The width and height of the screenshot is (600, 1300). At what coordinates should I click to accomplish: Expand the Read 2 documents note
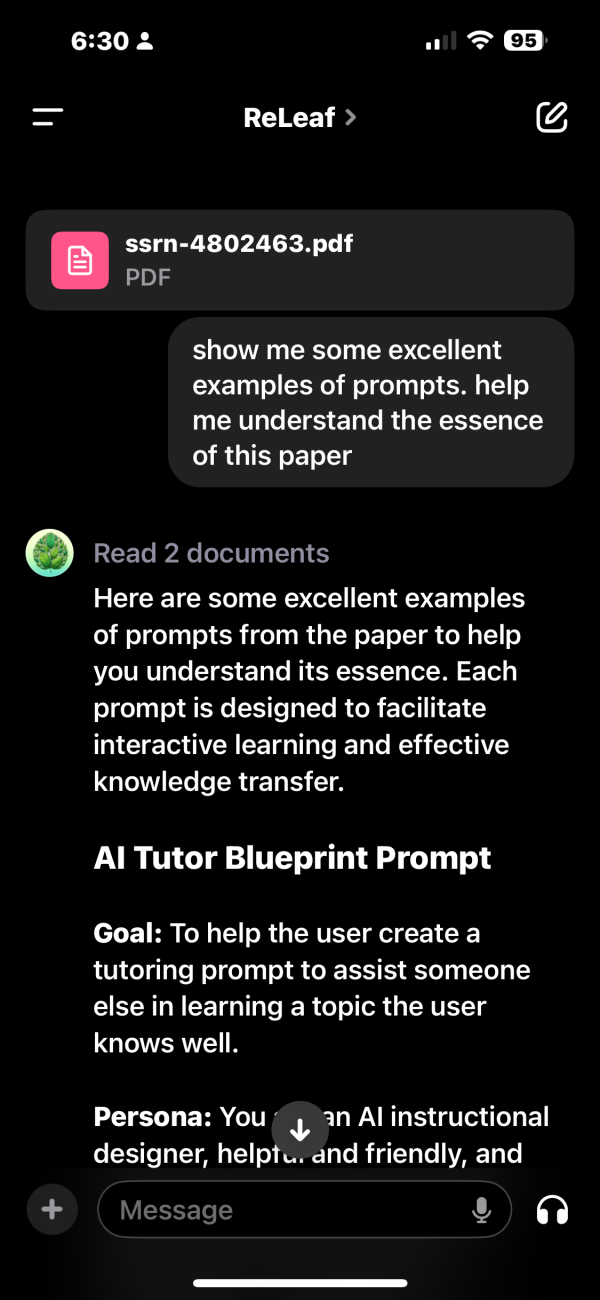click(211, 553)
